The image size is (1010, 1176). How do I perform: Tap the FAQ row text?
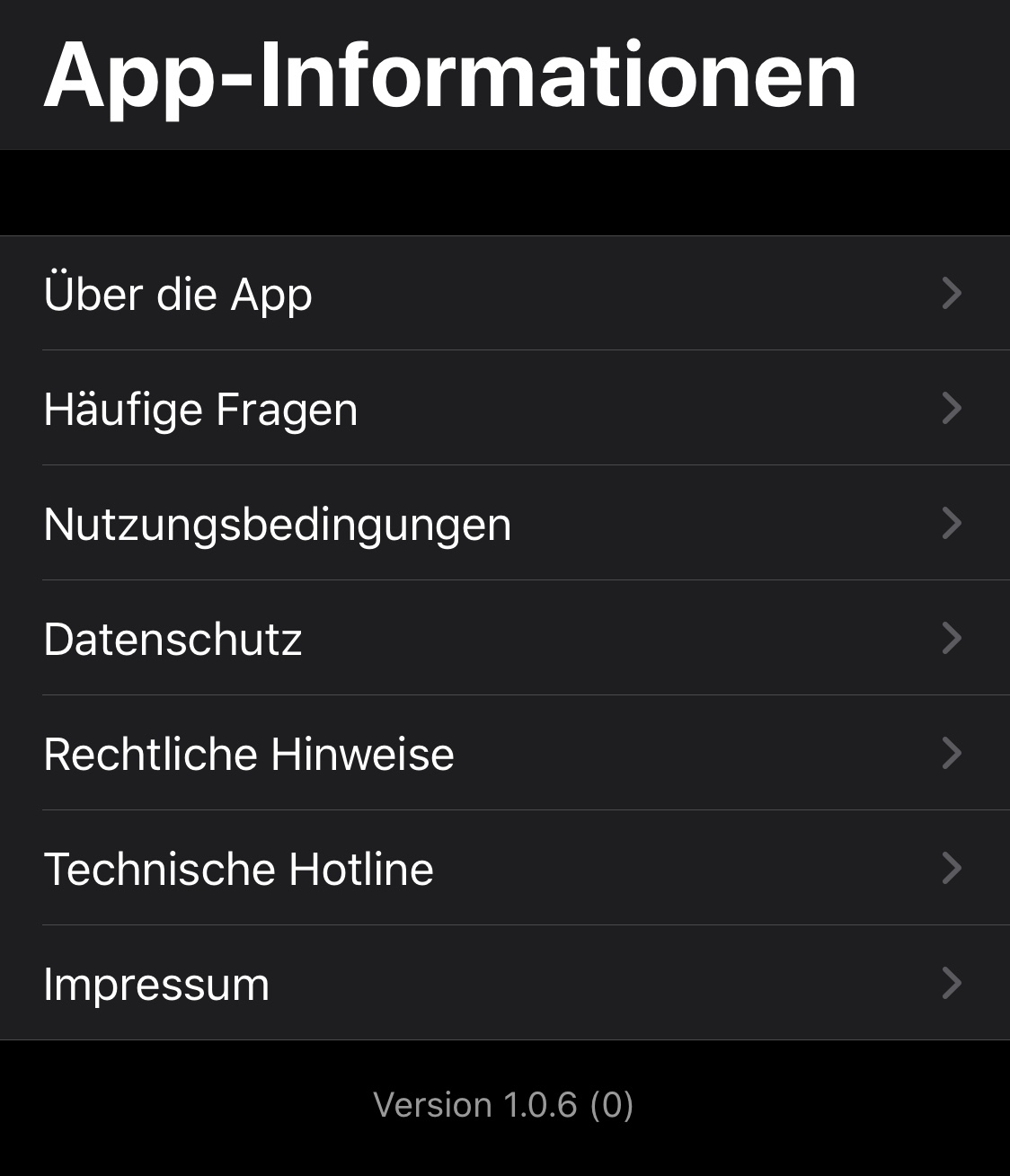[199, 408]
